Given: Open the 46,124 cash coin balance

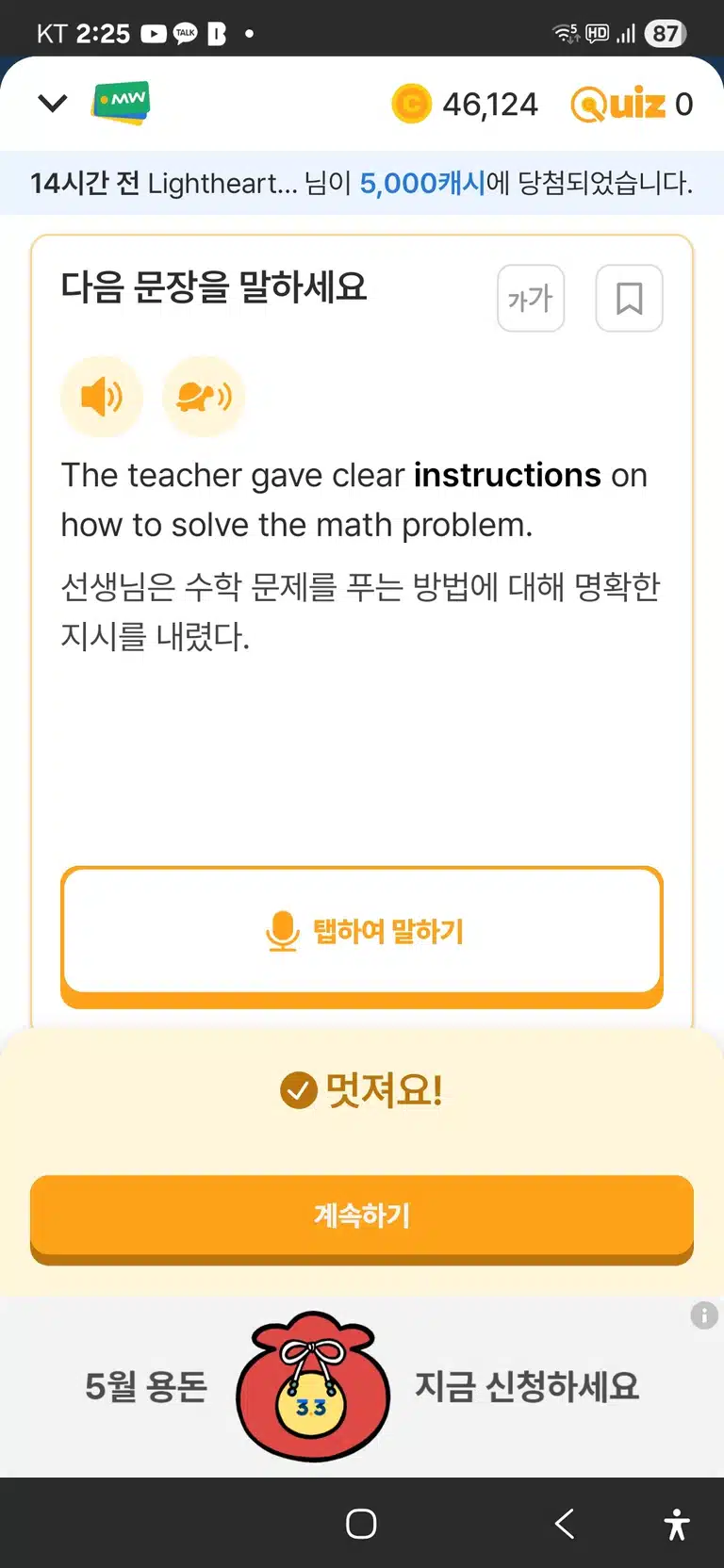Looking at the screenshot, I should pyautogui.click(x=465, y=104).
